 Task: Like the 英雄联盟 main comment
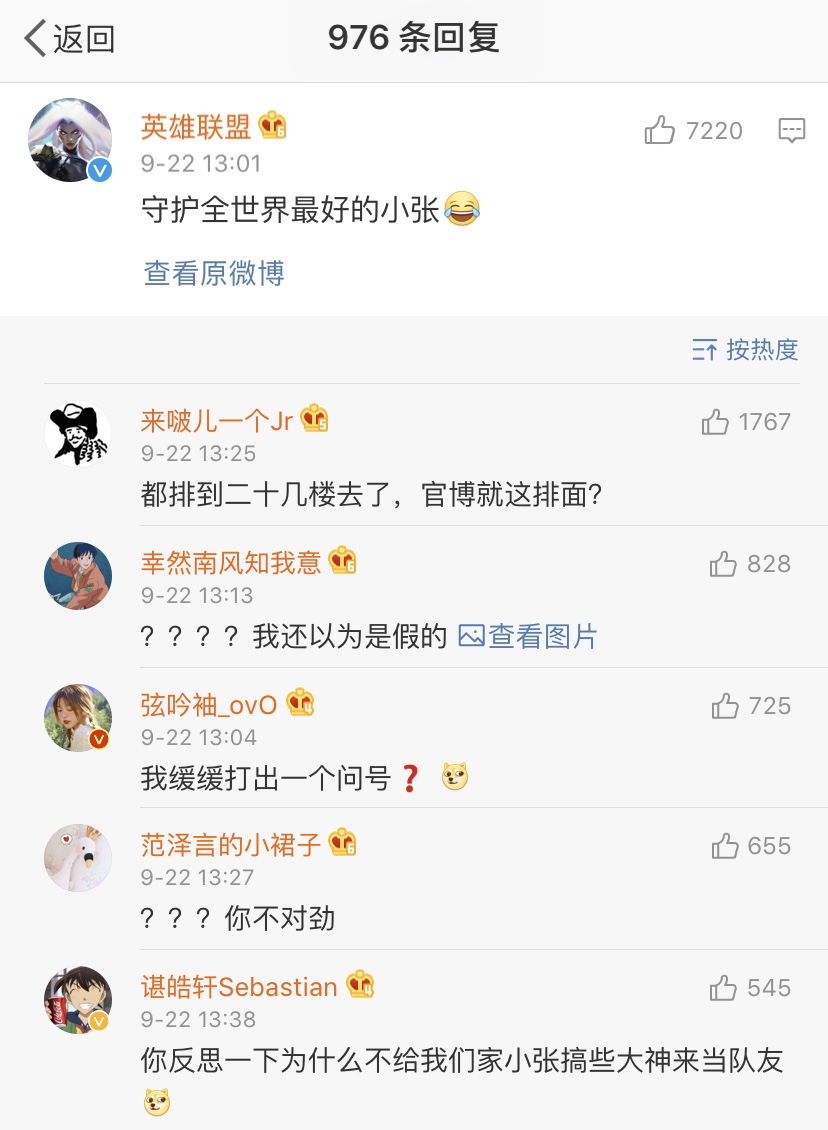pyautogui.click(x=660, y=130)
